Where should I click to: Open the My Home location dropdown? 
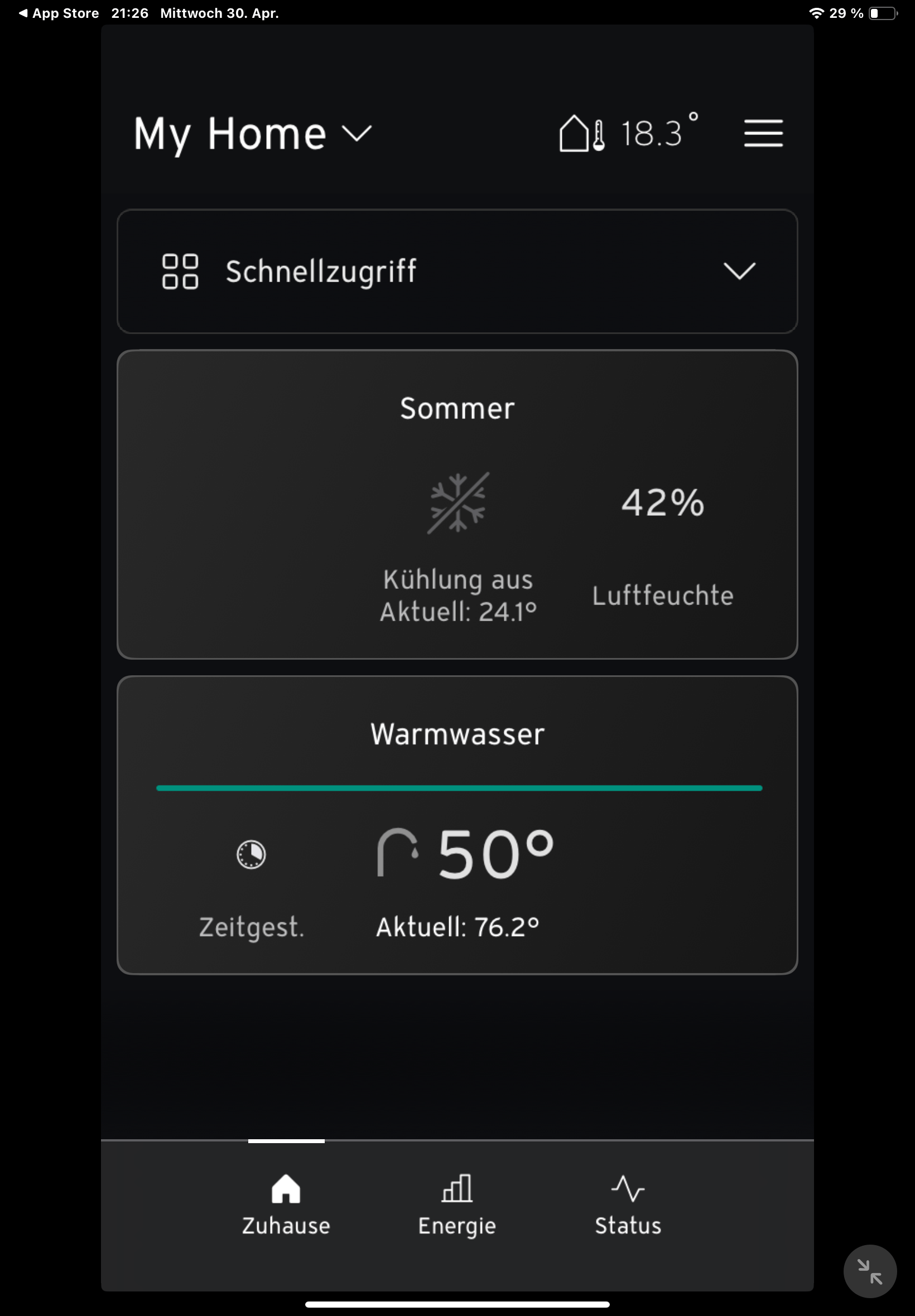pyautogui.click(x=253, y=133)
